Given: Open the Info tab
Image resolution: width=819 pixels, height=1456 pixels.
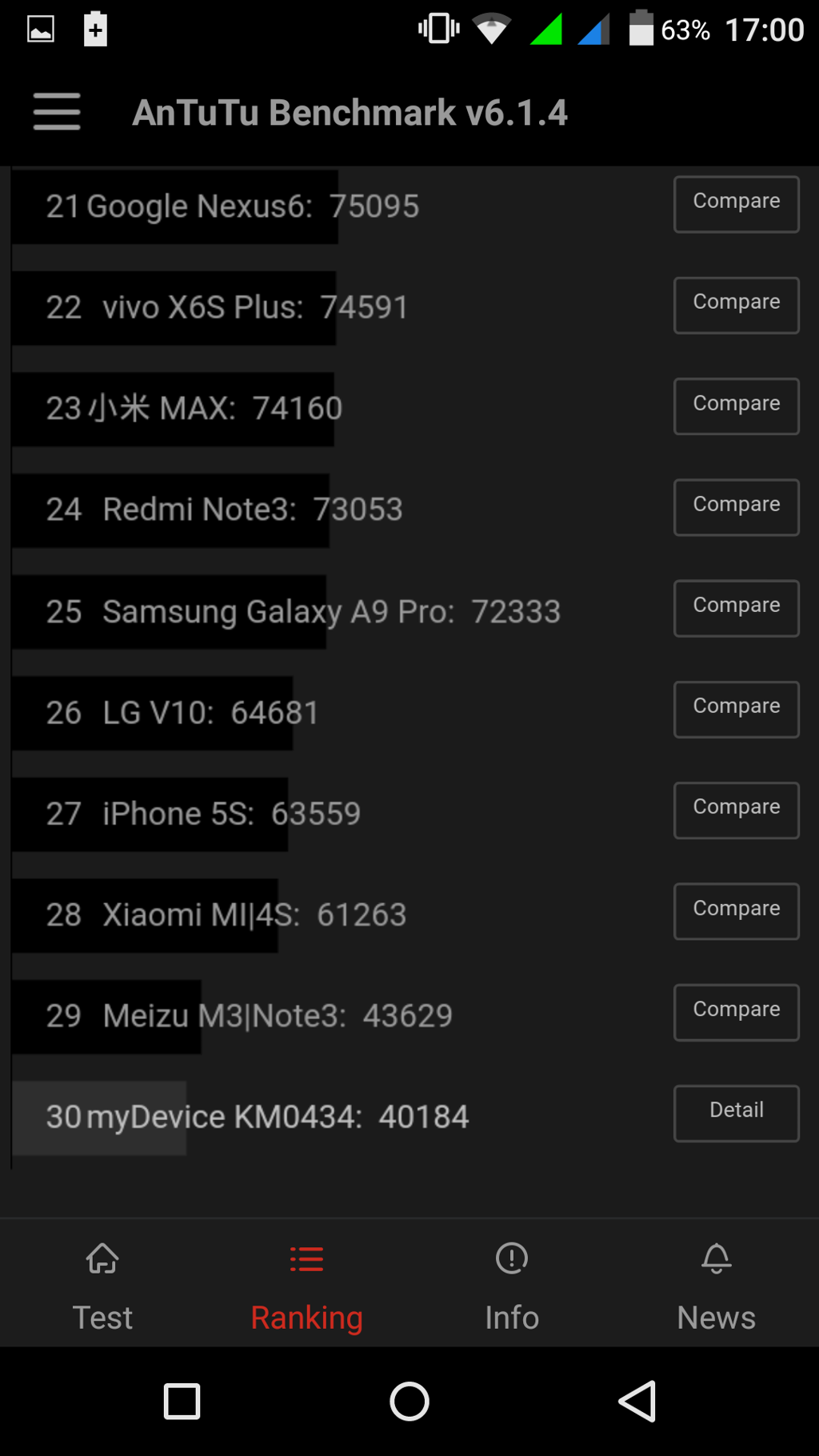Looking at the screenshot, I should (x=512, y=1286).
